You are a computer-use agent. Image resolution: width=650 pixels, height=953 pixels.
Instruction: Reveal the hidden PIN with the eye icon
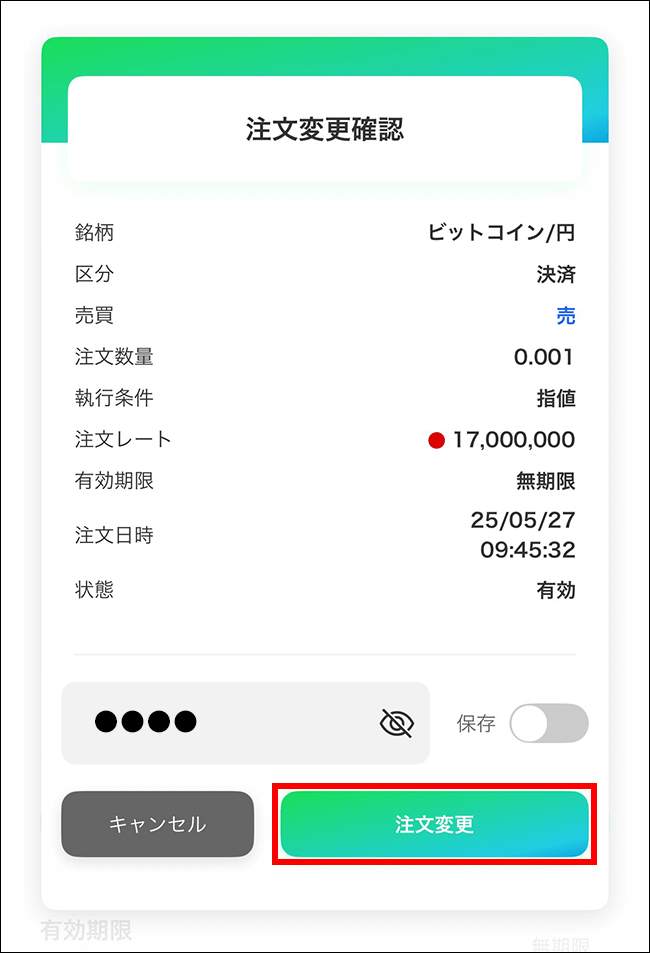coord(397,722)
